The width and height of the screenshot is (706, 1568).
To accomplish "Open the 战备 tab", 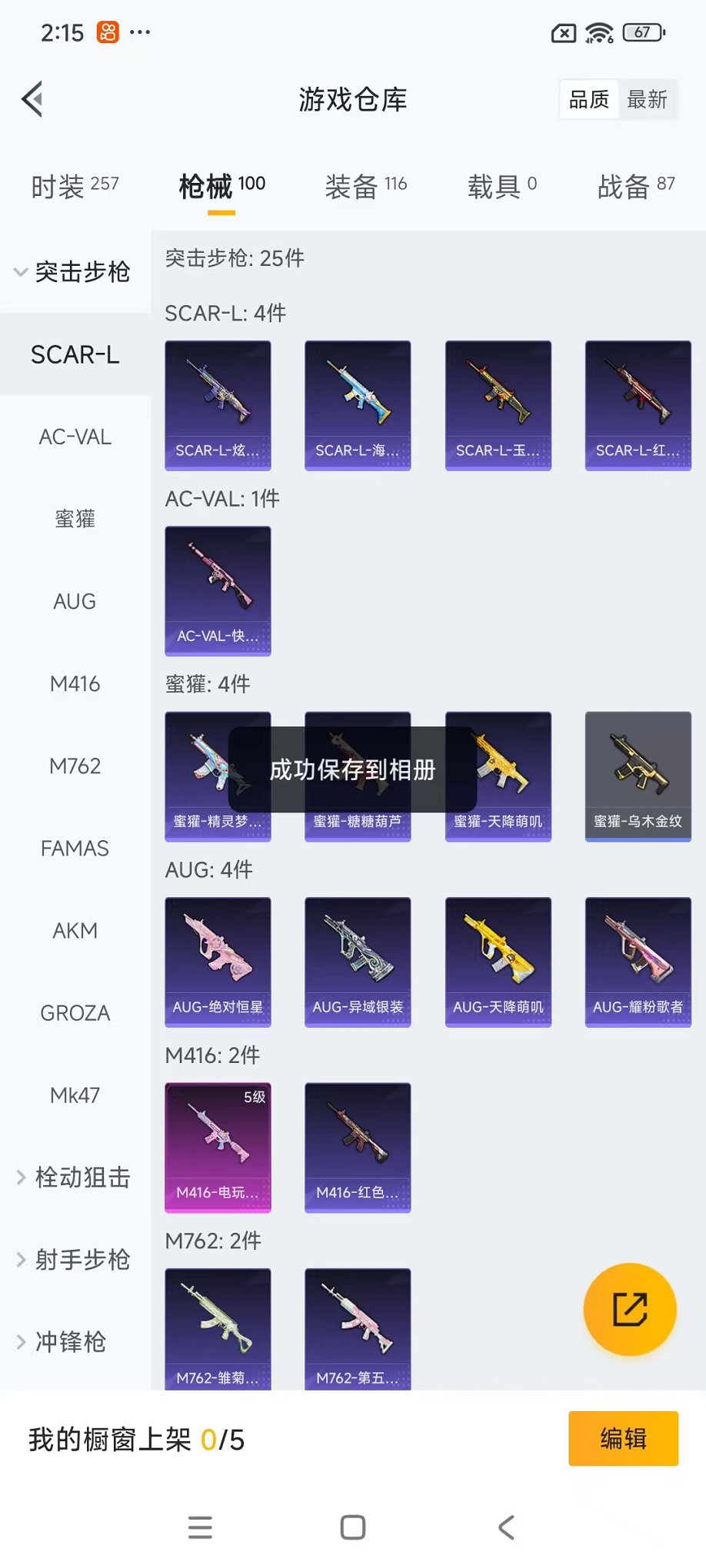I will [636, 186].
